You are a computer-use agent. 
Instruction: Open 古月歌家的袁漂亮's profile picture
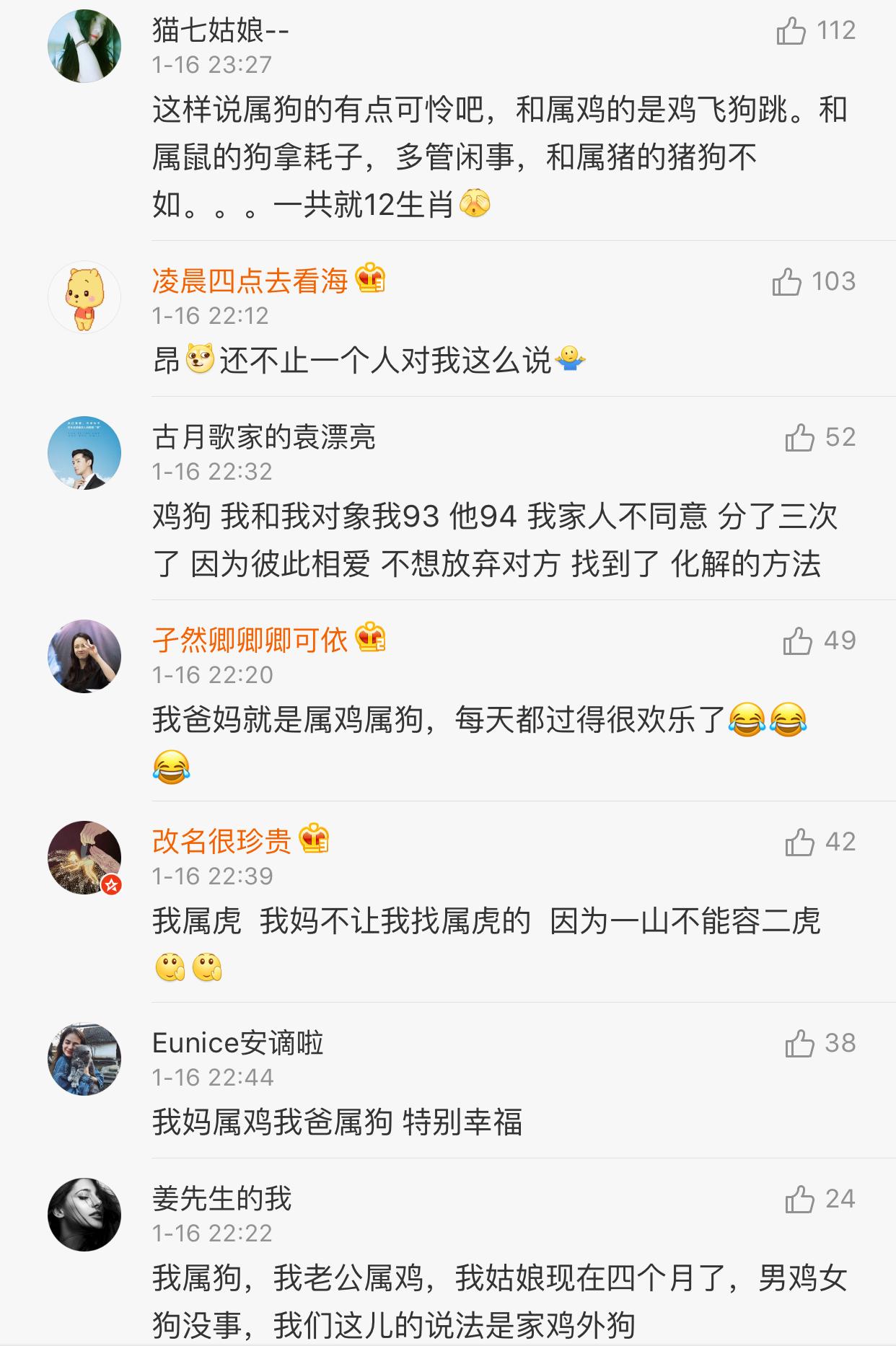[84, 454]
